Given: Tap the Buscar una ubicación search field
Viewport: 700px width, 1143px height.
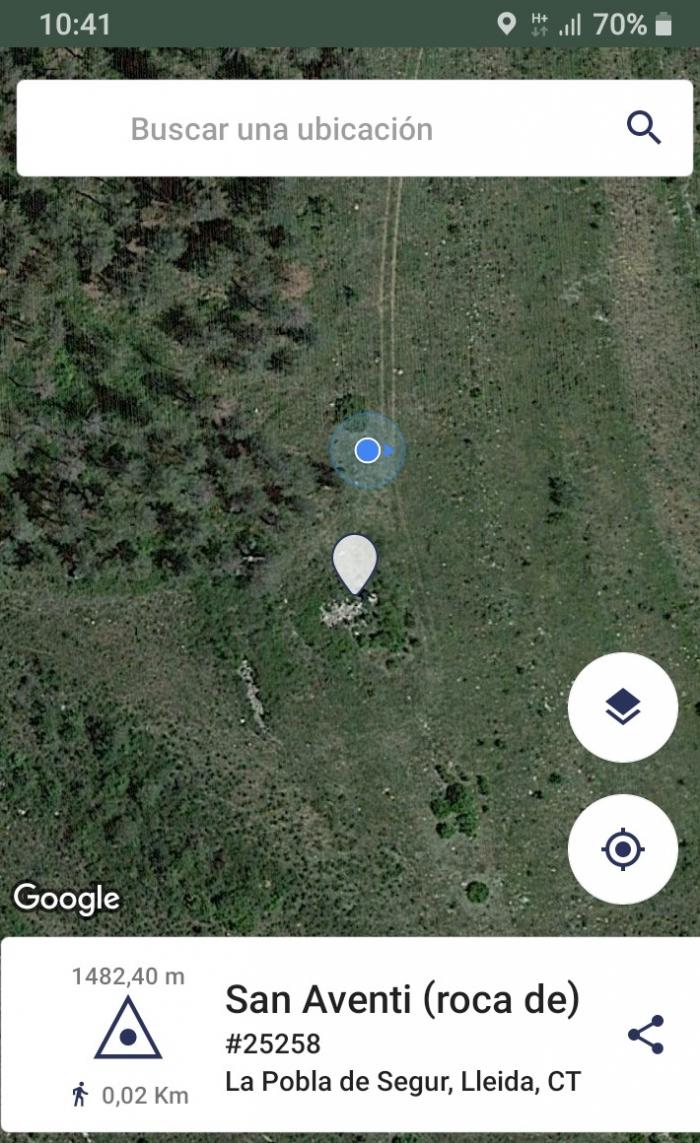Looking at the screenshot, I should [354, 128].
